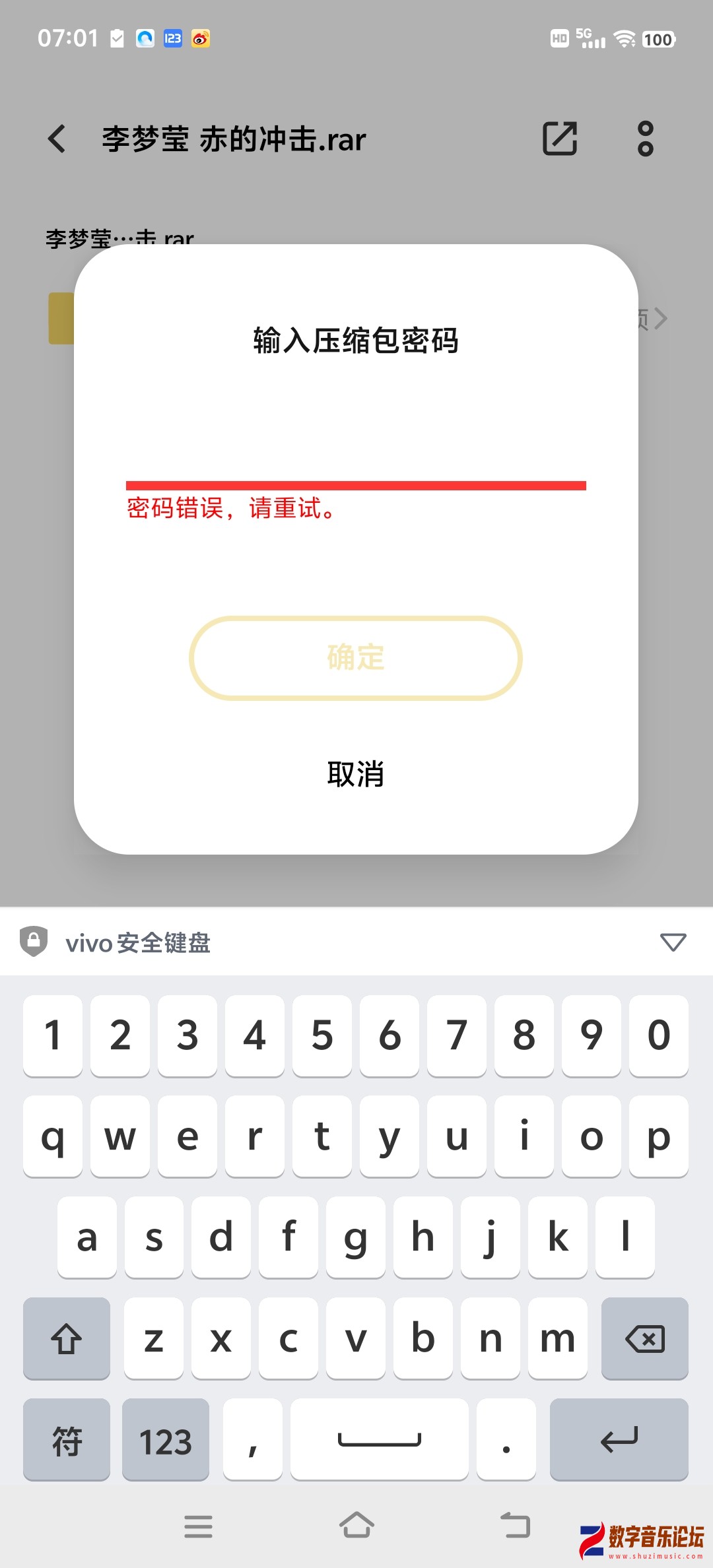Tap the Wi-Fi icon in the status bar

[625, 39]
